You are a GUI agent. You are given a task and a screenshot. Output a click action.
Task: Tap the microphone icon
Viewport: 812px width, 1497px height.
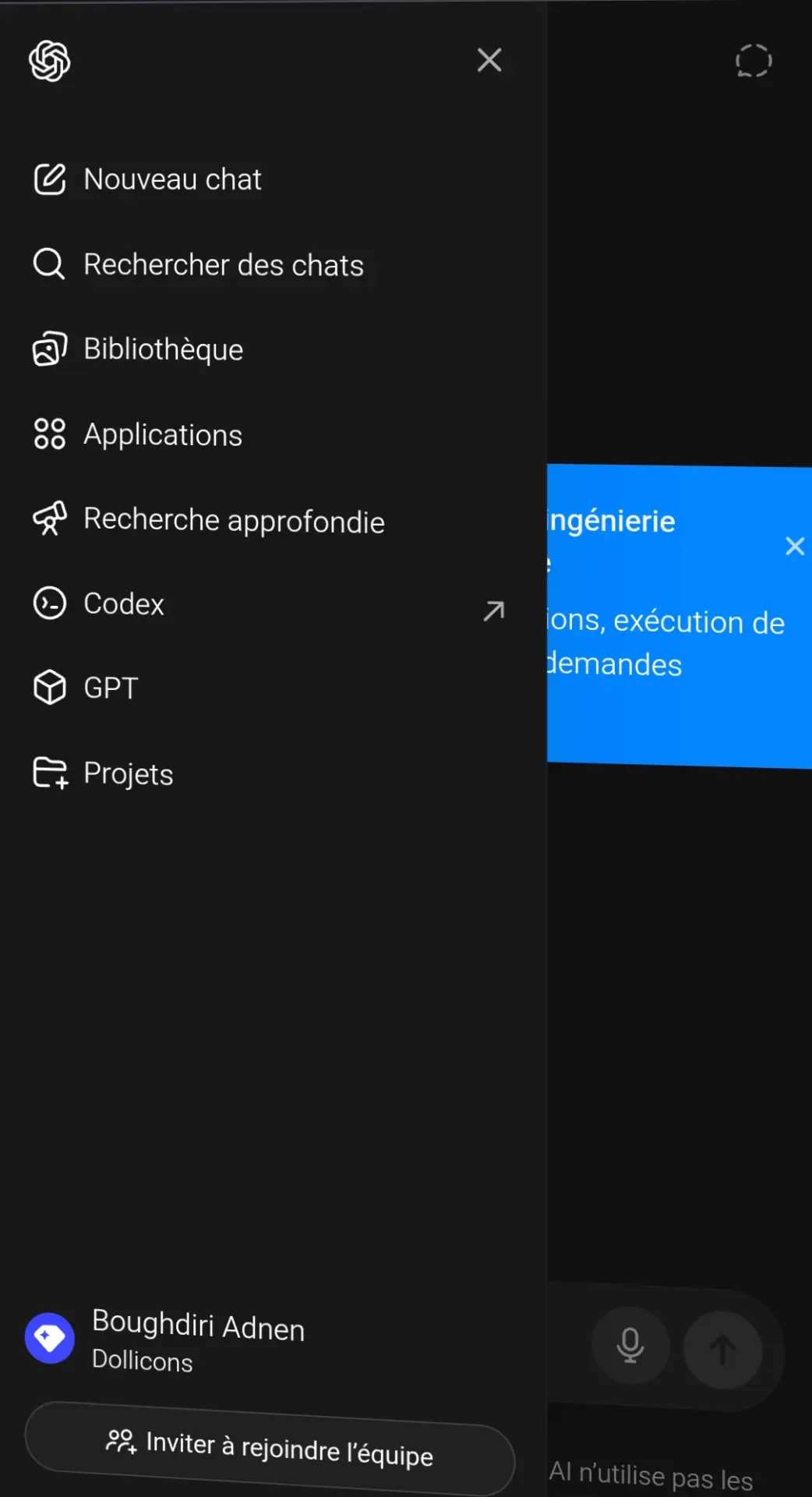630,1346
